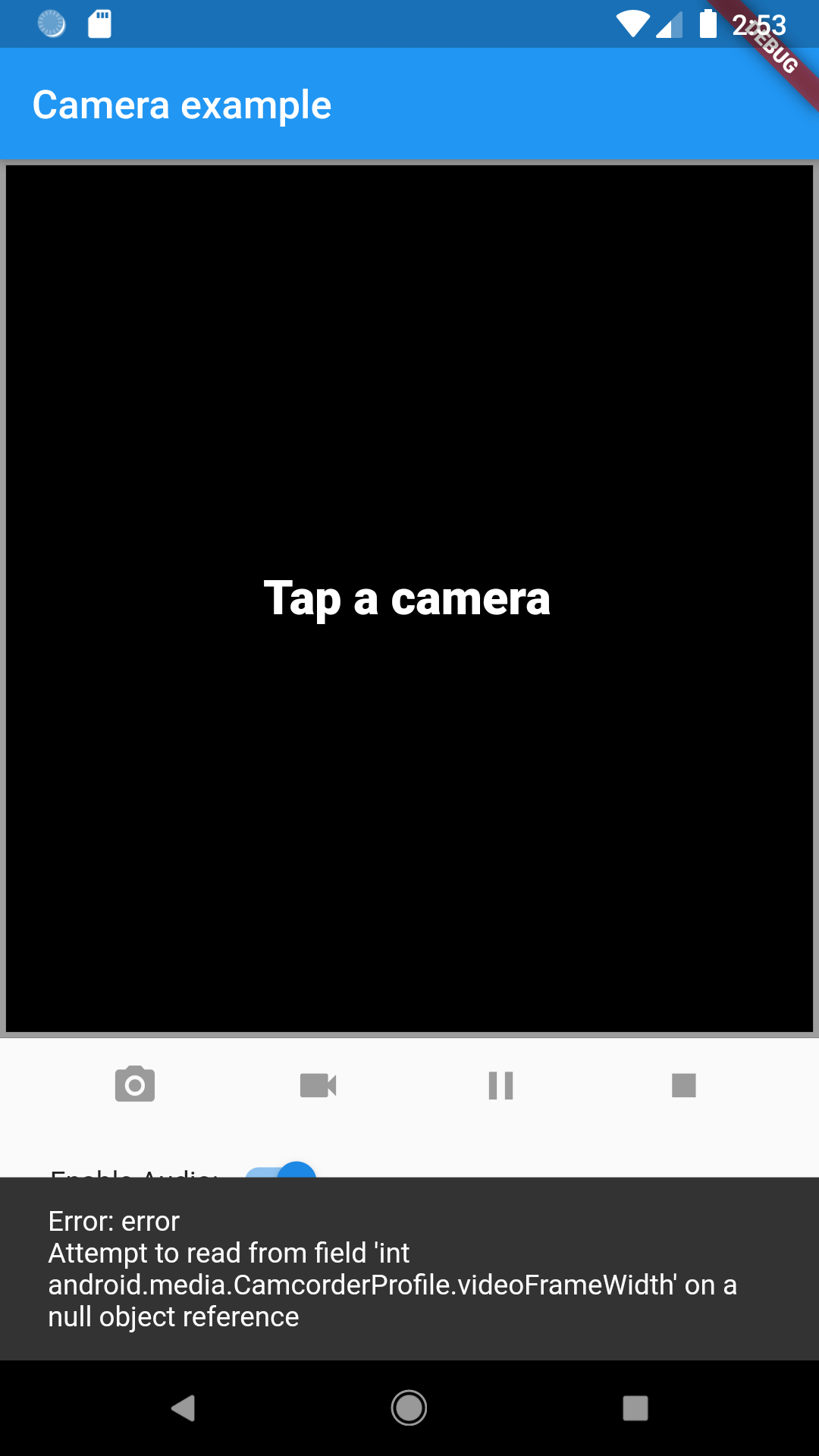Tap the pause recording icon
This screenshot has height=1456, width=819.
point(500,1085)
